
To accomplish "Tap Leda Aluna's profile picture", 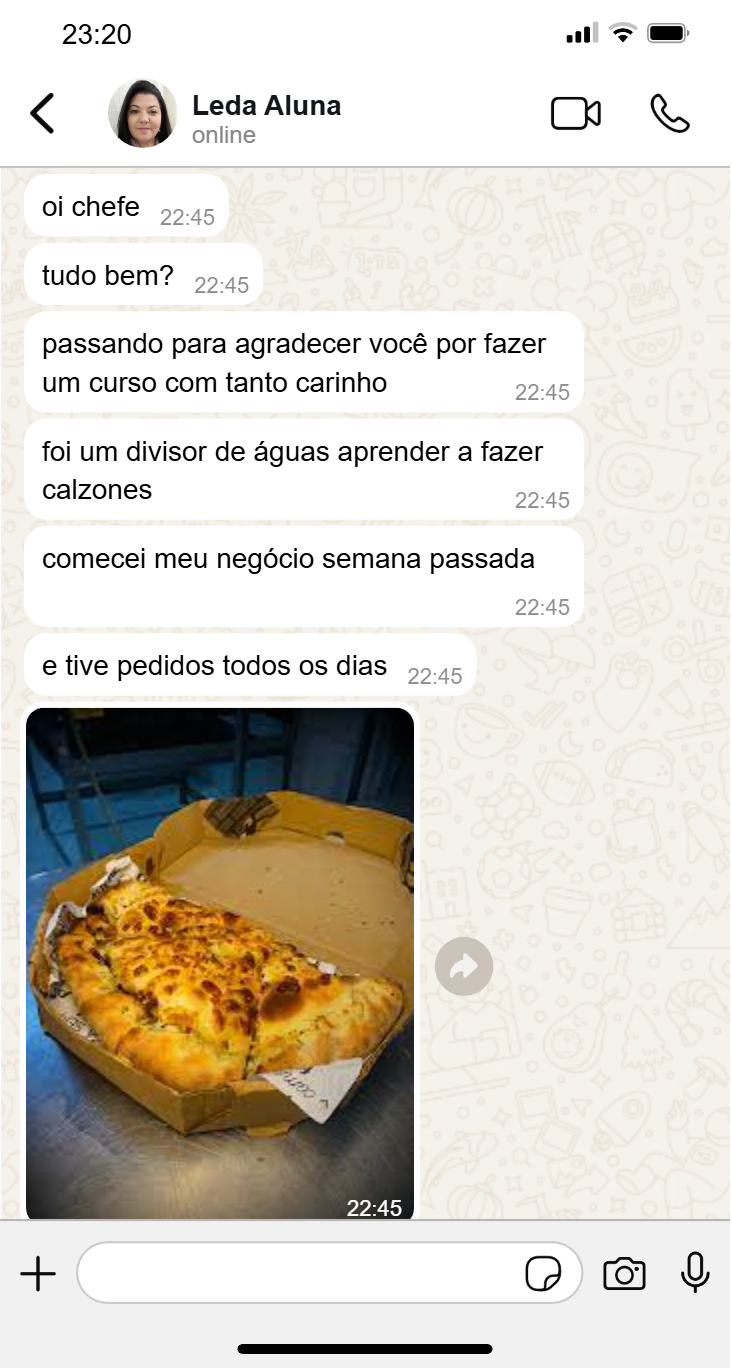I will [142, 113].
